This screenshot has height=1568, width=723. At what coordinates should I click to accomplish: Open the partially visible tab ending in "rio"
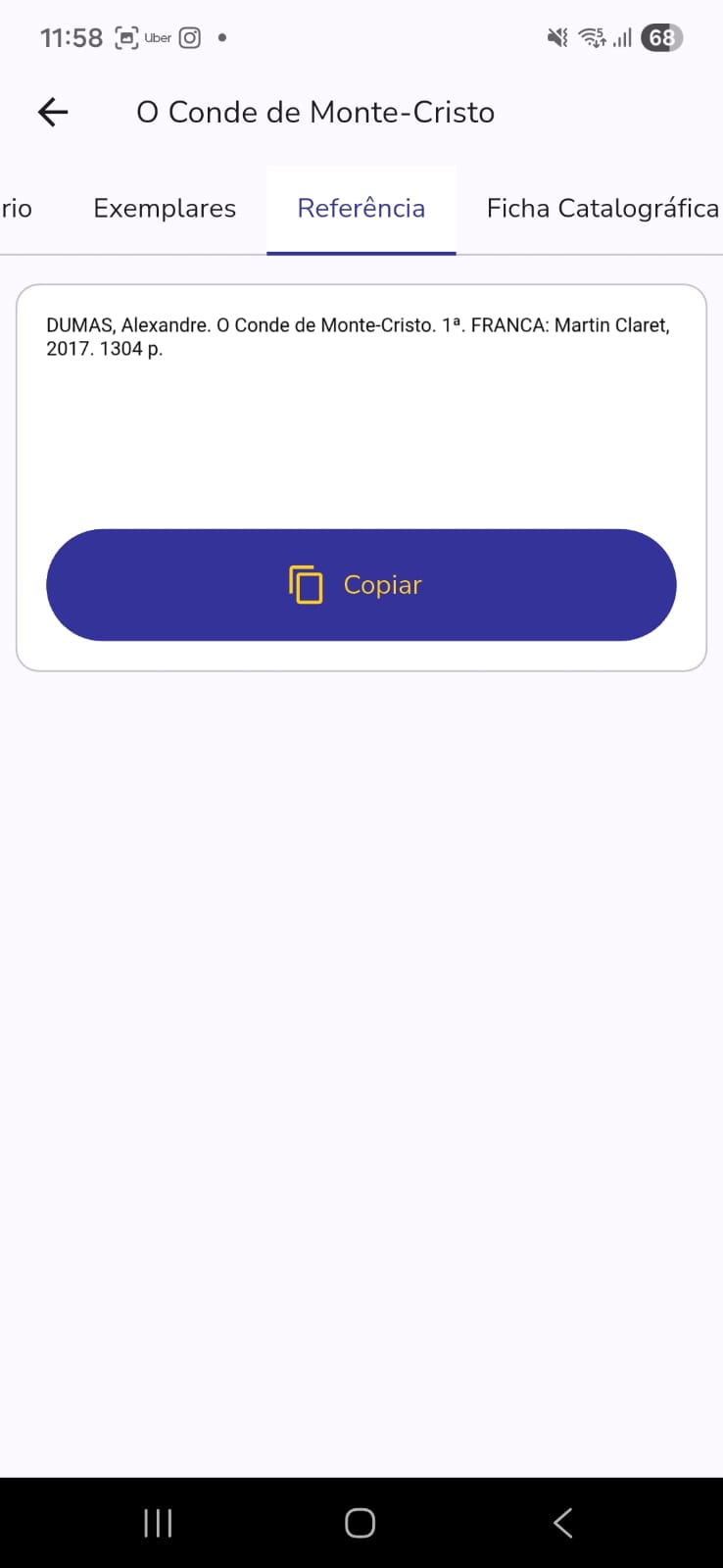pos(17,209)
